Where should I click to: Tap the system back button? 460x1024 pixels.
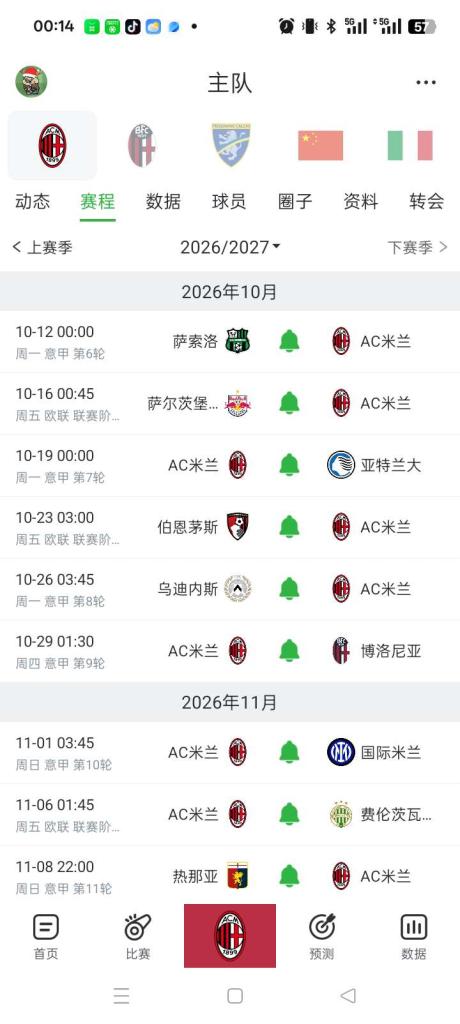tap(348, 995)
